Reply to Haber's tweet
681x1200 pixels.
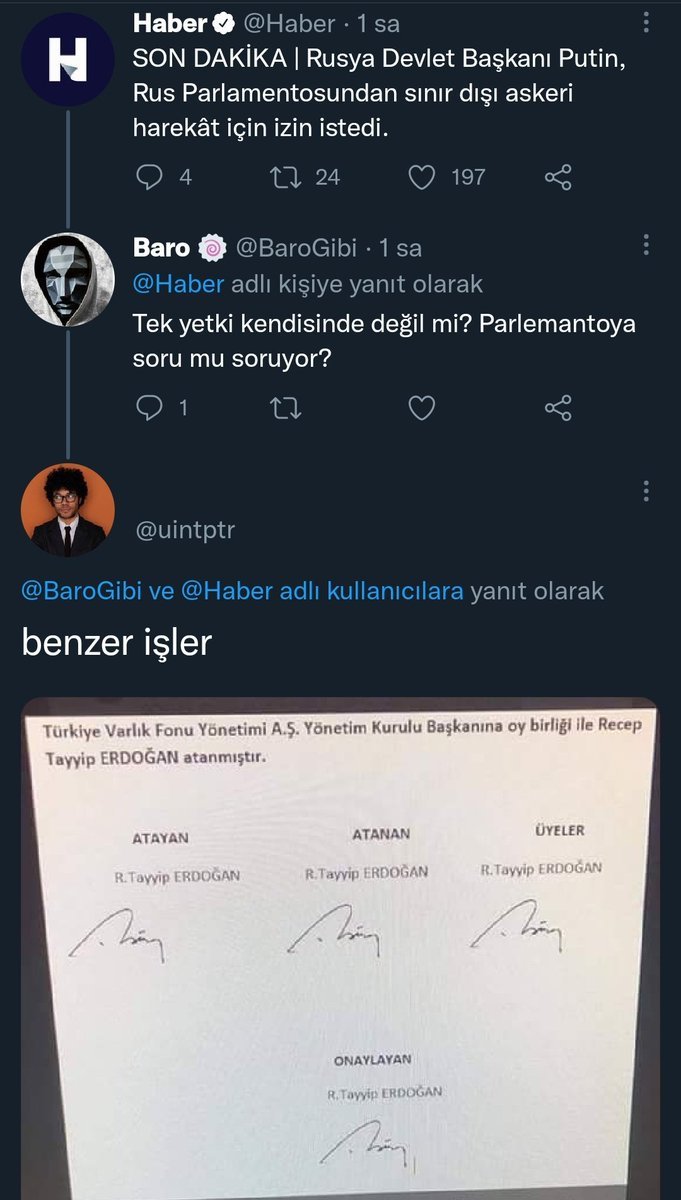(149, 177)
